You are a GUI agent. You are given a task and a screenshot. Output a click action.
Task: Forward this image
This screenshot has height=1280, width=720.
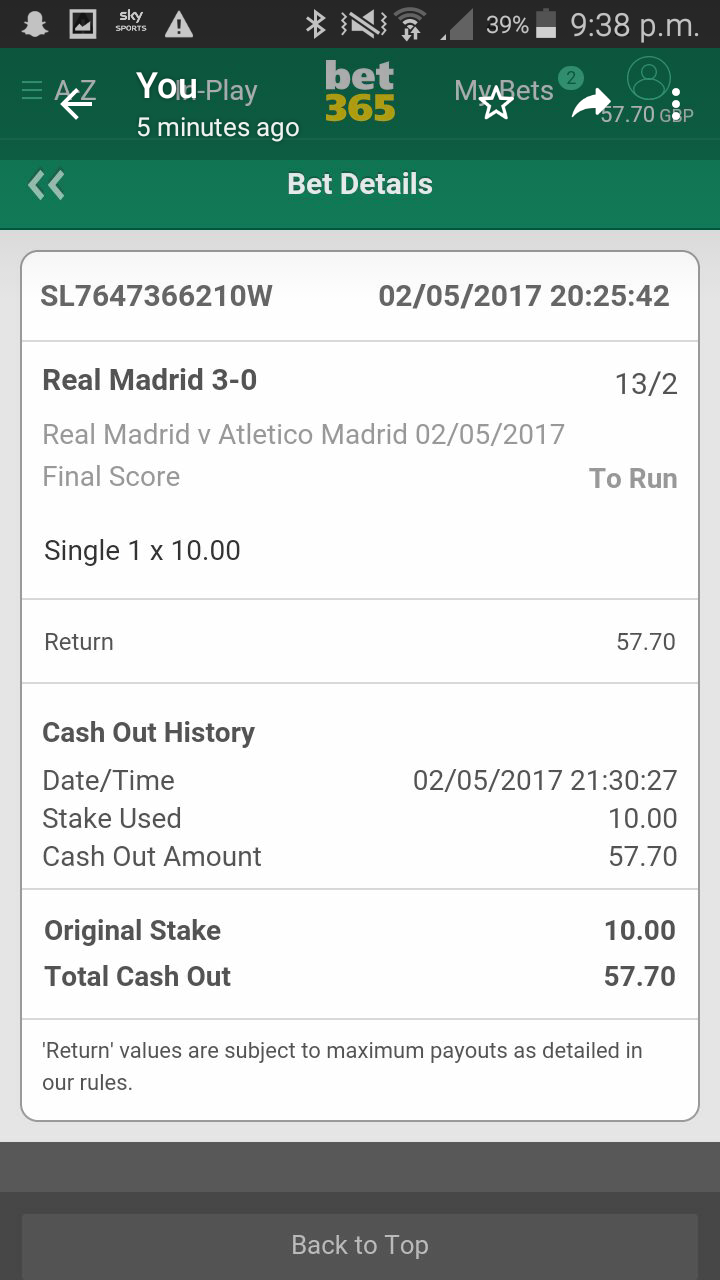[x=590, y=103]
